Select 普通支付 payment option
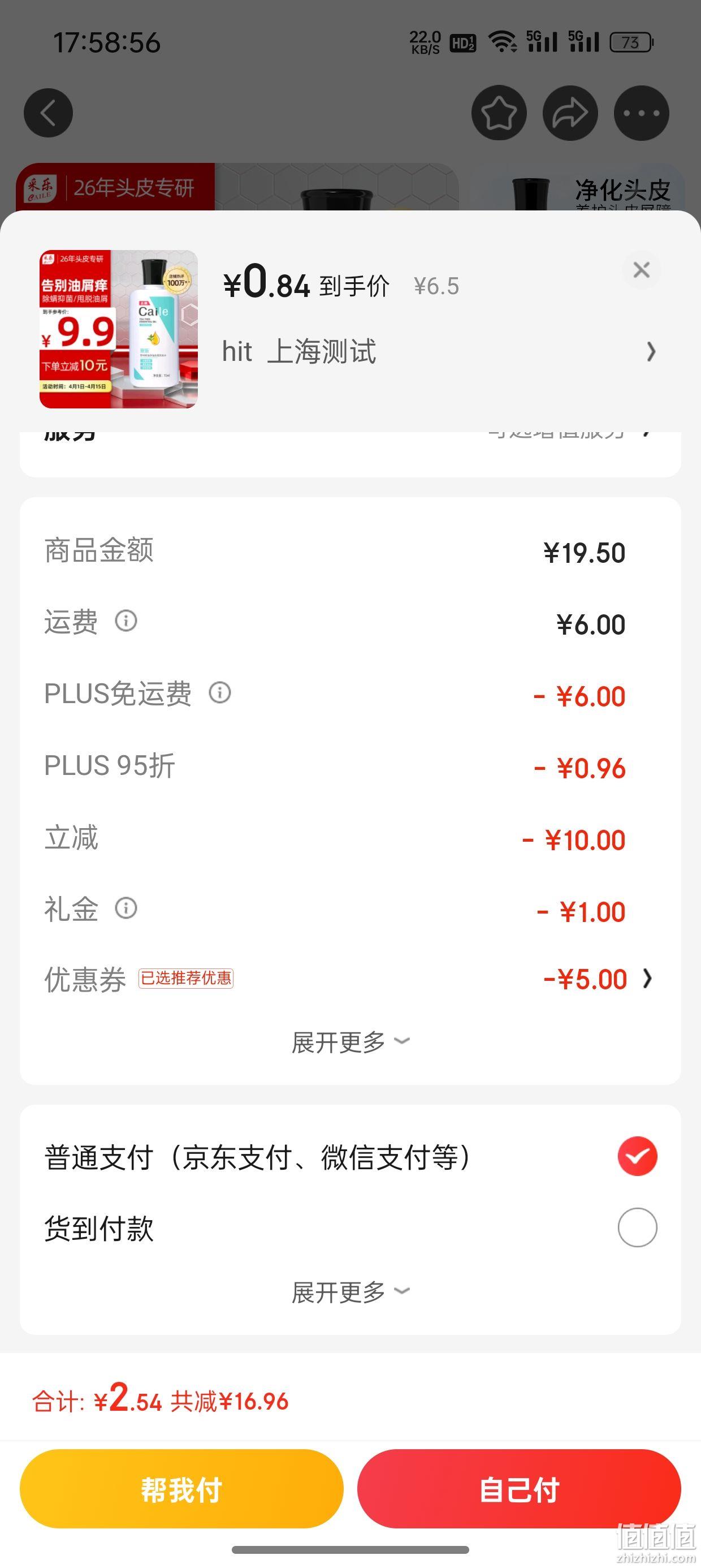701x1568 pixels. coord(350,1157)
